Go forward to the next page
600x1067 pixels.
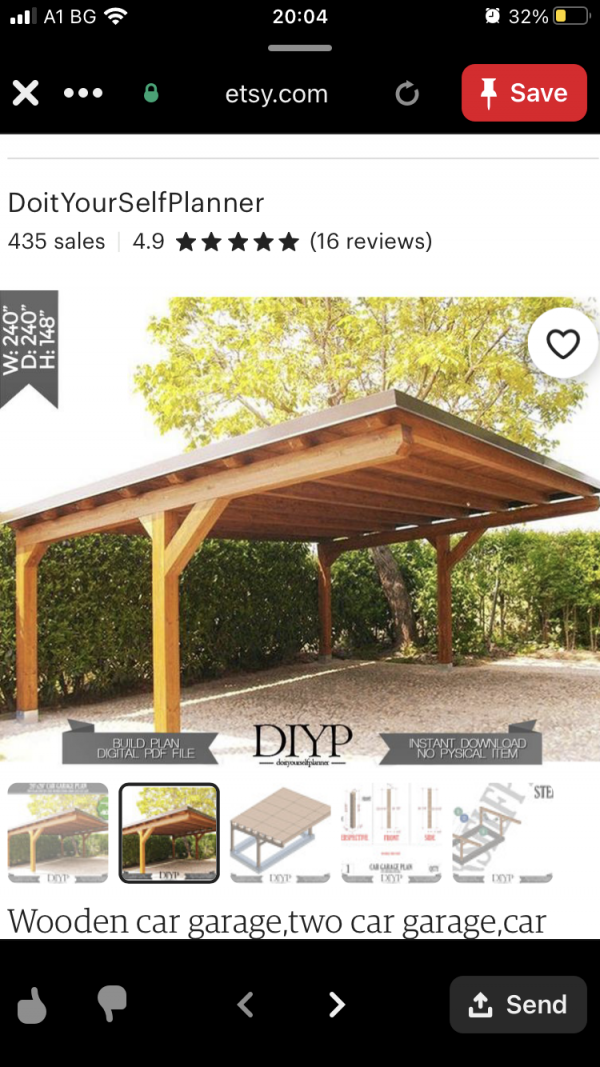337,1005
